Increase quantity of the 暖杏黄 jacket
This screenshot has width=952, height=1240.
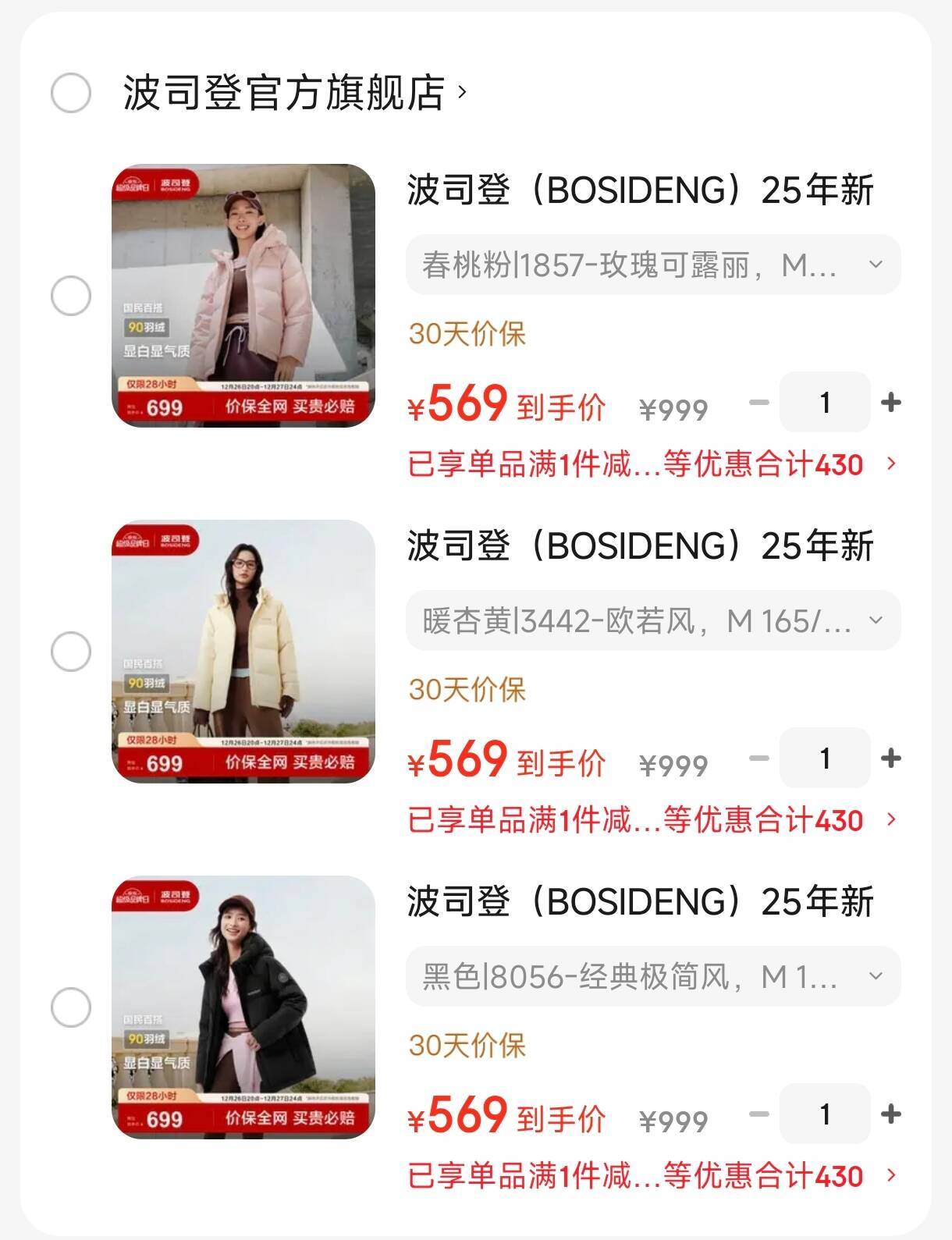click(890, 759)
